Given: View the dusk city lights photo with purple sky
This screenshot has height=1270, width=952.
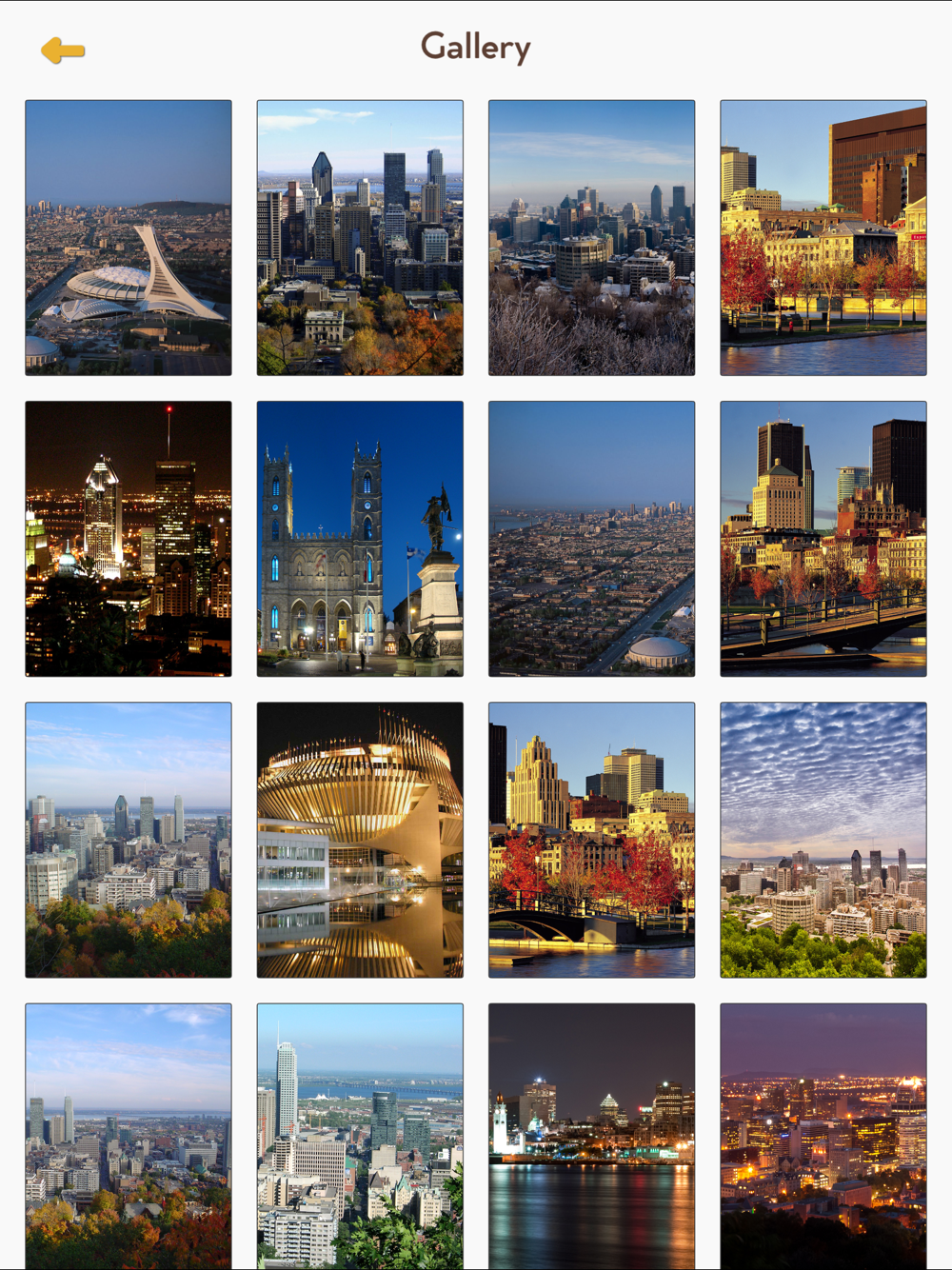Looking at the screenshot, I should tap(823, 1136).
